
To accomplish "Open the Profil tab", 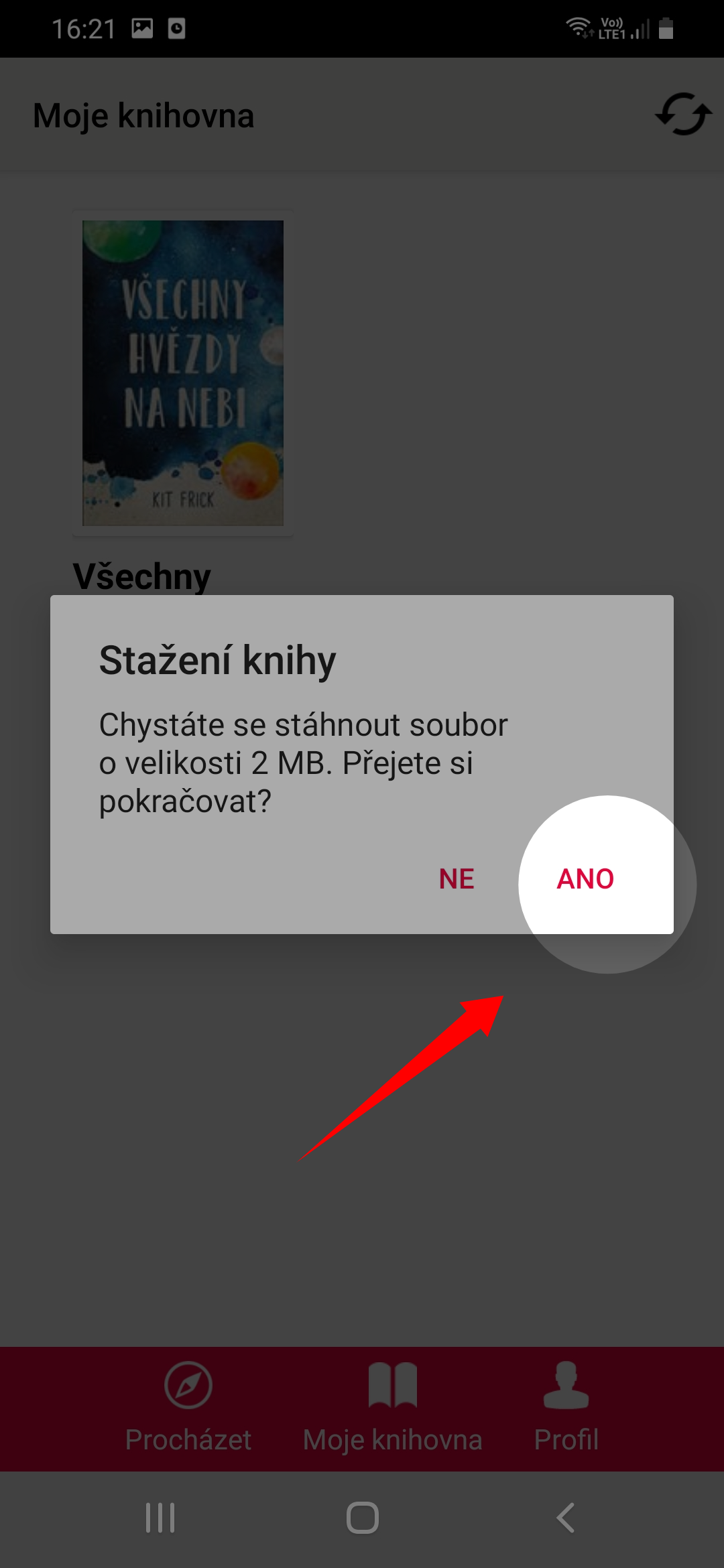I will [566, 1409].
